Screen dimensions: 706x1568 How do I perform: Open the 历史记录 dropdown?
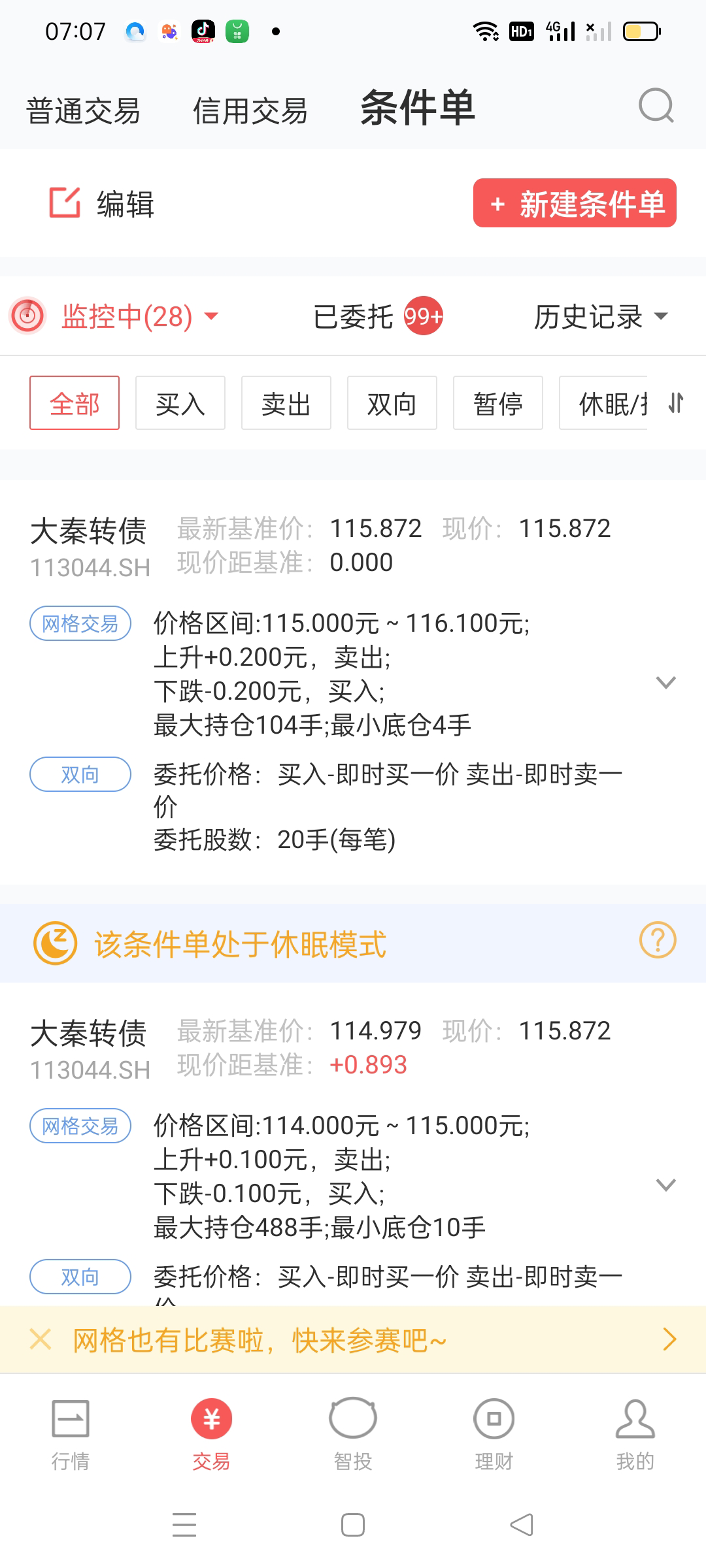(599, 317)
